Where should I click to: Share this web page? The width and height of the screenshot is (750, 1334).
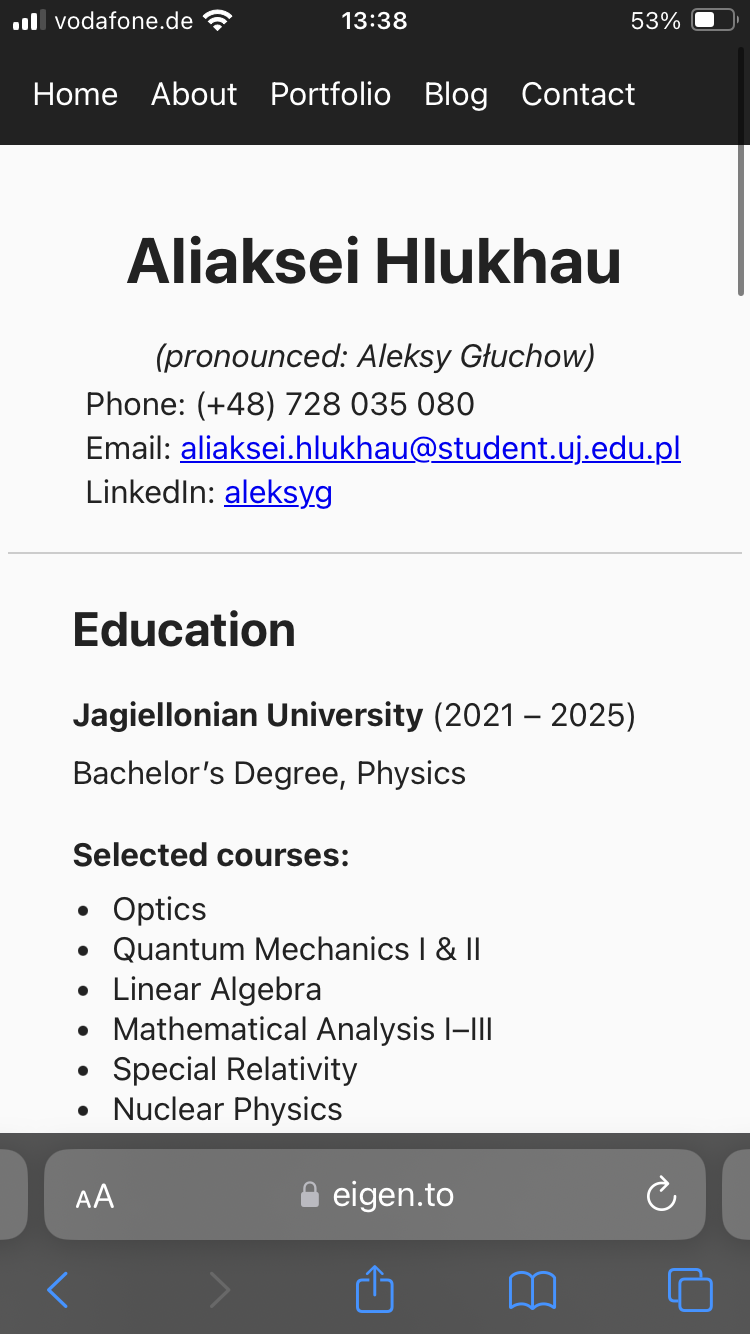coord(375,1289)
